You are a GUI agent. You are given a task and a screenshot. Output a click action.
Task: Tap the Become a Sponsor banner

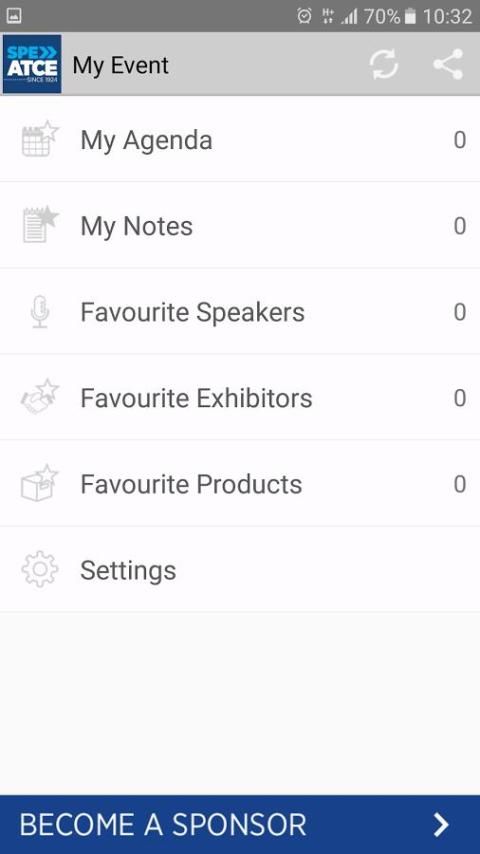coord(240,825)
